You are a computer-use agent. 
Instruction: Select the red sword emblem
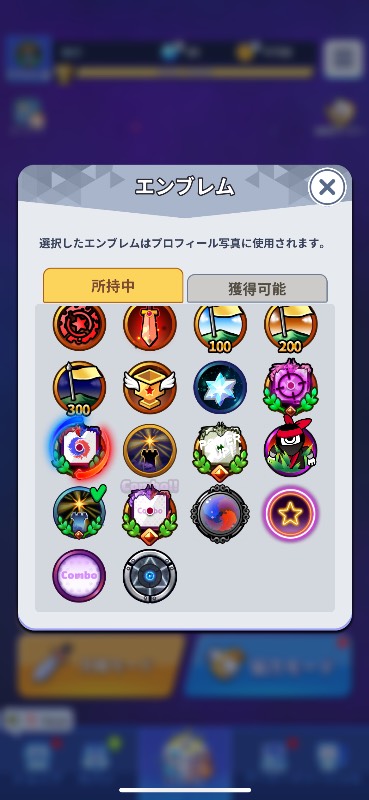(150, 327)
